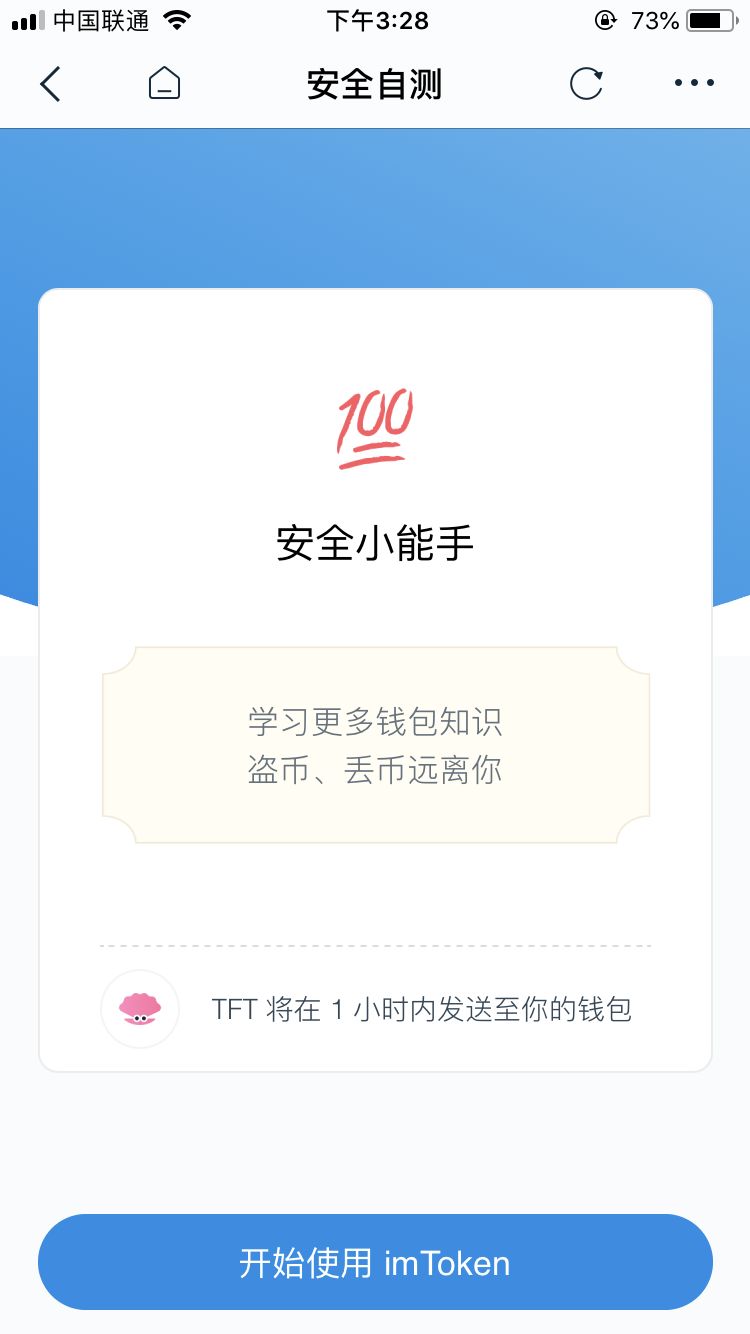
Task: Tap the orientation lock icon in status bar
Action: pos(605,20)
